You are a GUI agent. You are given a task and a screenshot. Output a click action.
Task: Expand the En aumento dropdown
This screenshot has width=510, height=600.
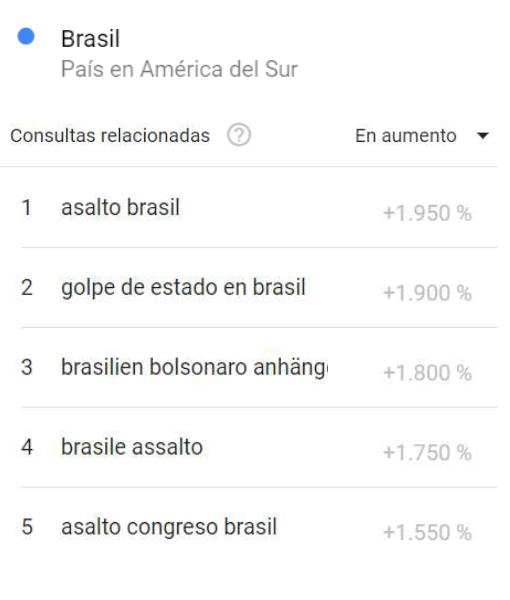422,135
